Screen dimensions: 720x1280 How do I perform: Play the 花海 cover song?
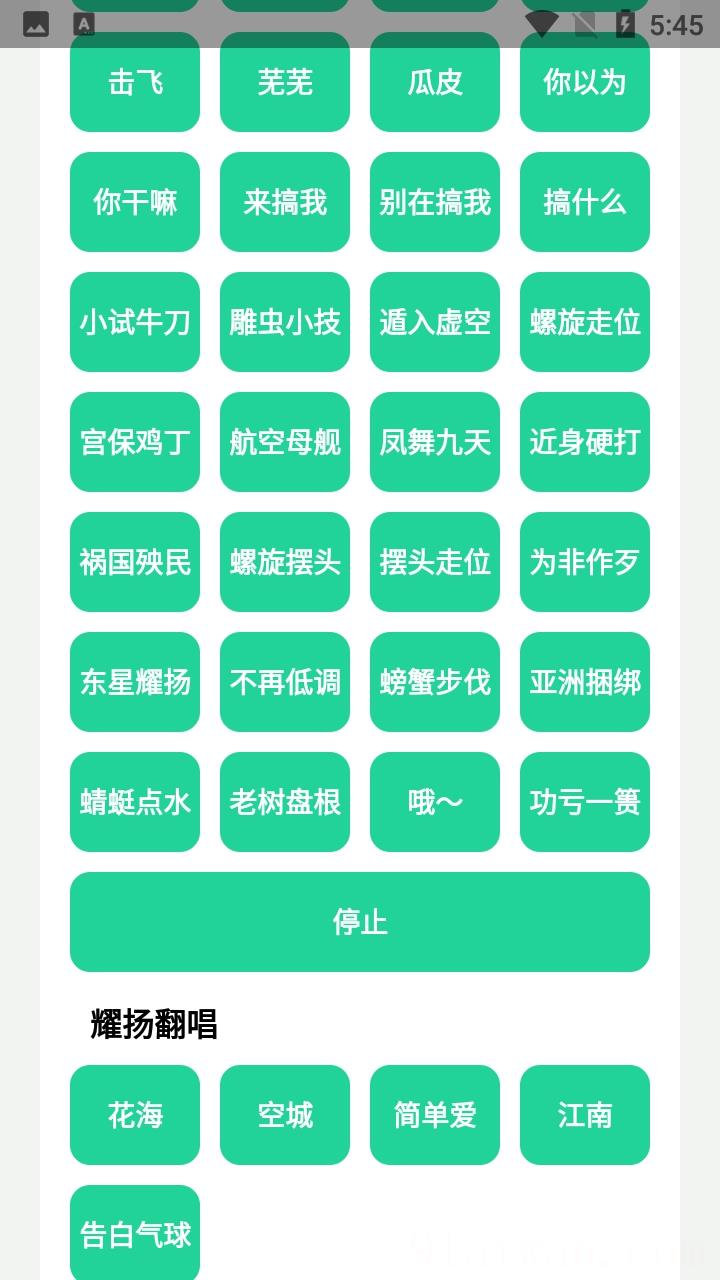click(x=135, y=1115)
